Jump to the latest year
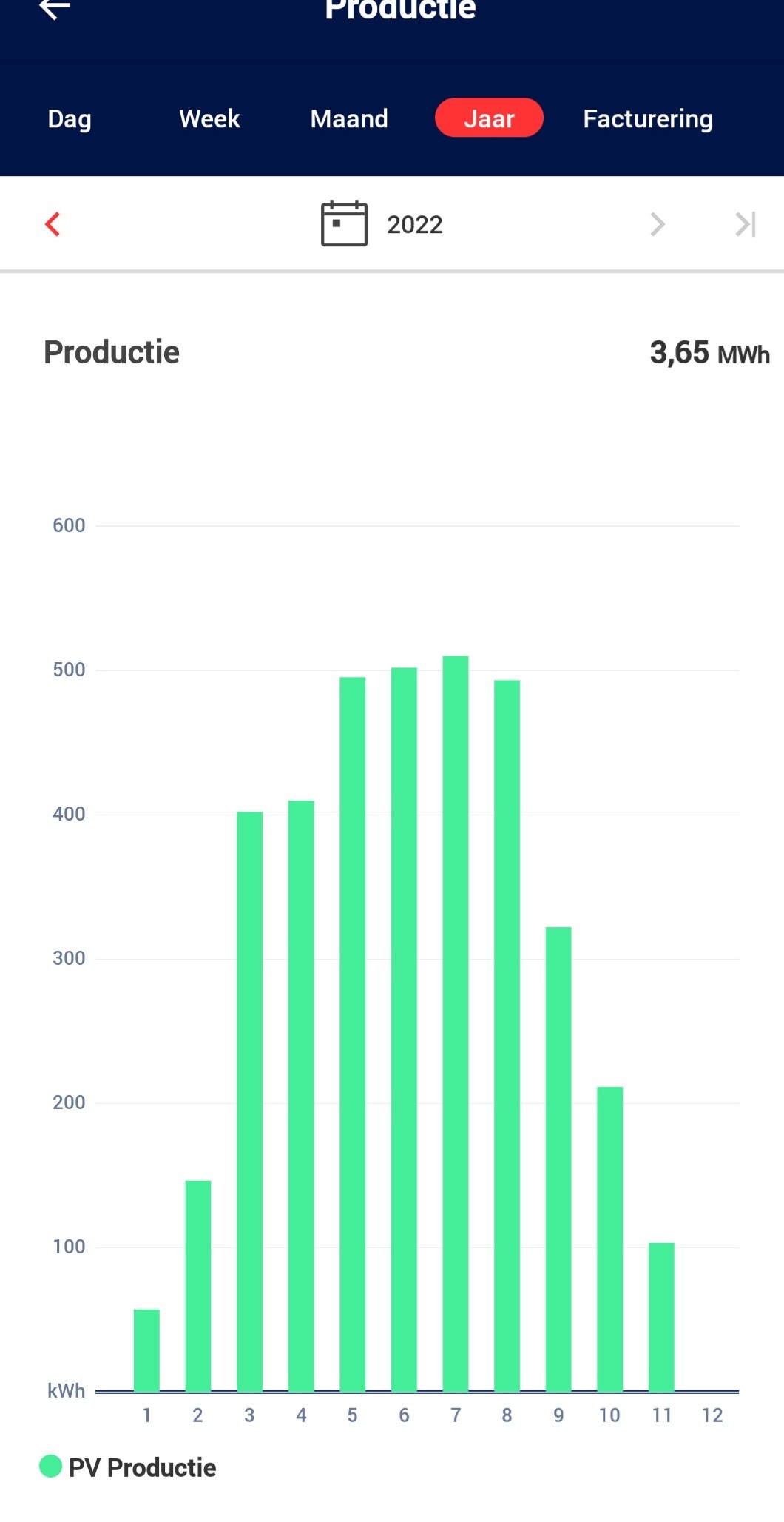 point(745,223)
